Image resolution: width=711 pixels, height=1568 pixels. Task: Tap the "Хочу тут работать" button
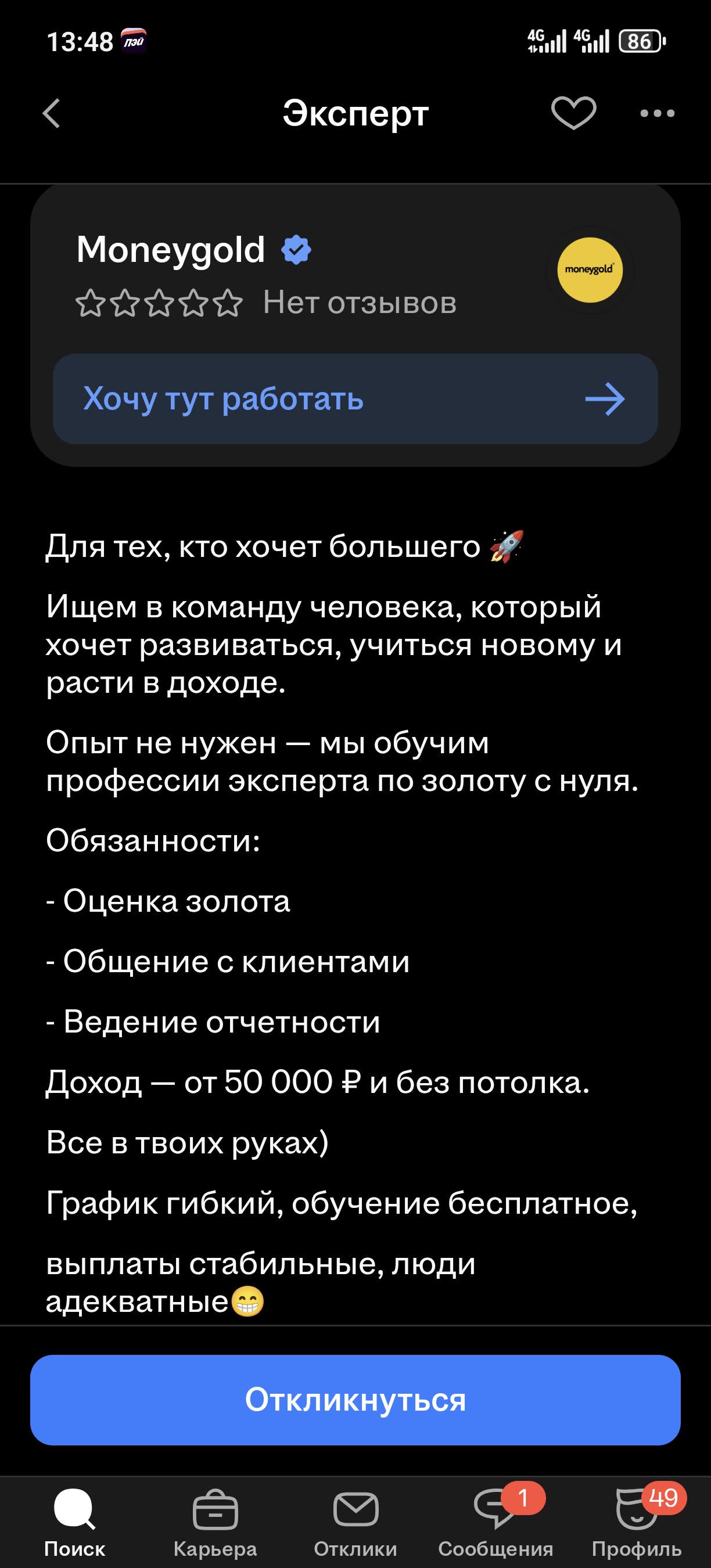click(x=355, y=399)
